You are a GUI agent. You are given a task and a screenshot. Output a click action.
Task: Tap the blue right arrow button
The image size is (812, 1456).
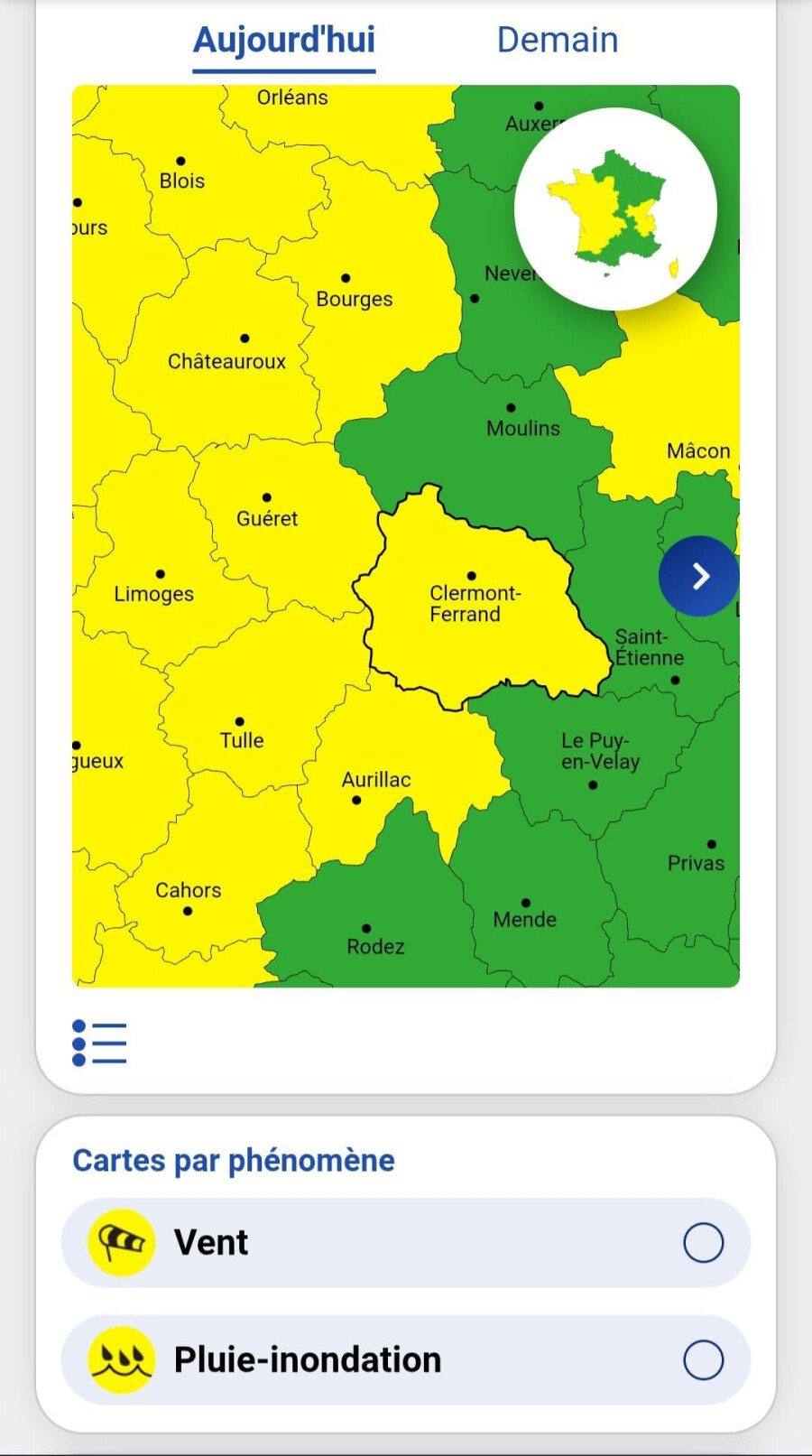[x=699, y=576]
